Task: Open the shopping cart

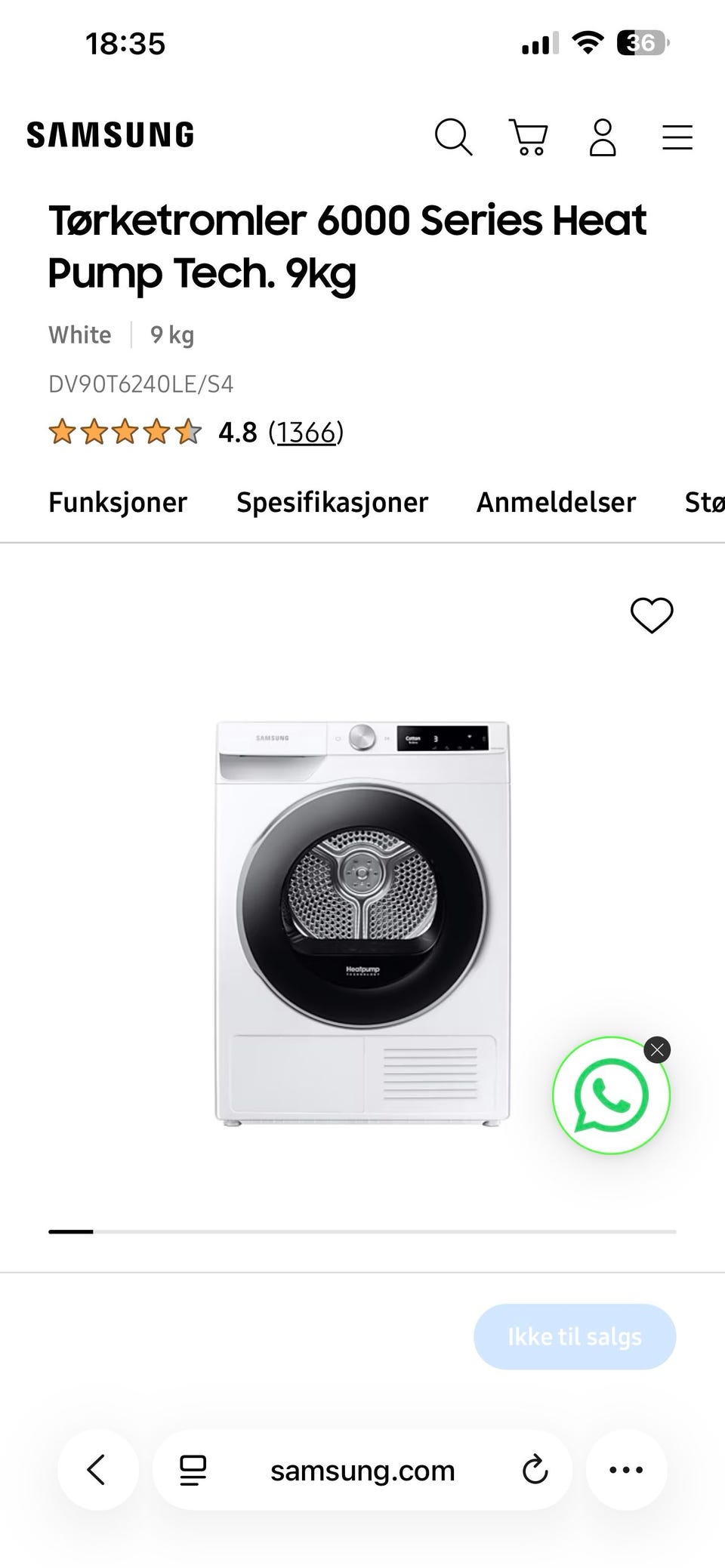Action: [528, 137]
